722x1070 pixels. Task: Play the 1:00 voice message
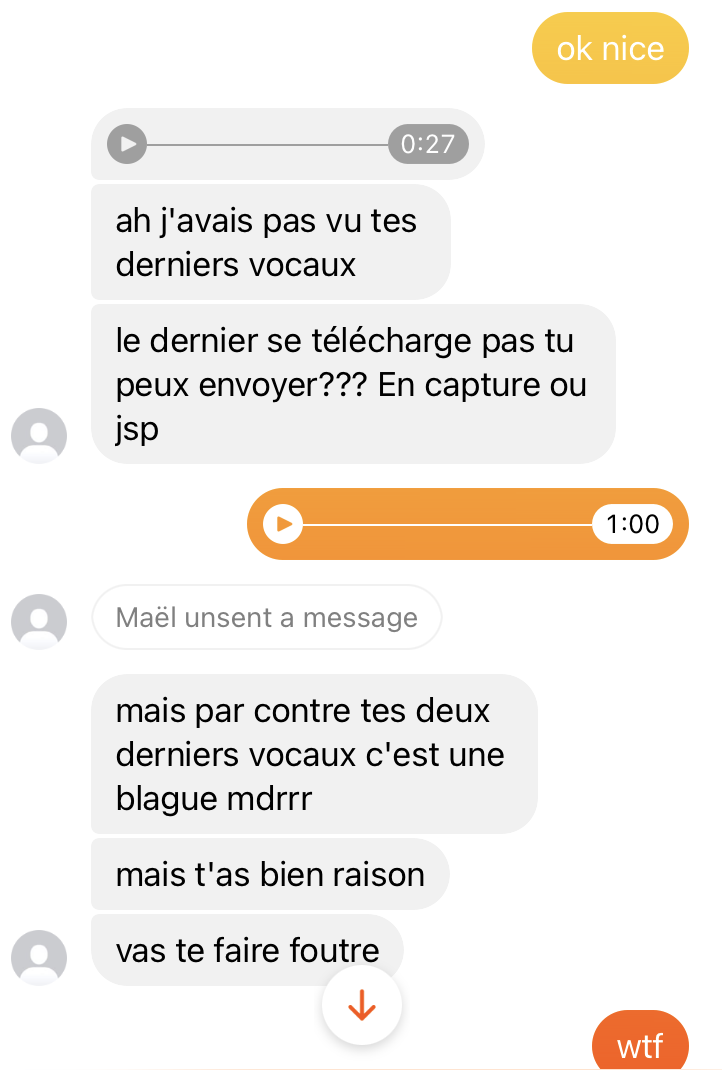pos(284,524)
